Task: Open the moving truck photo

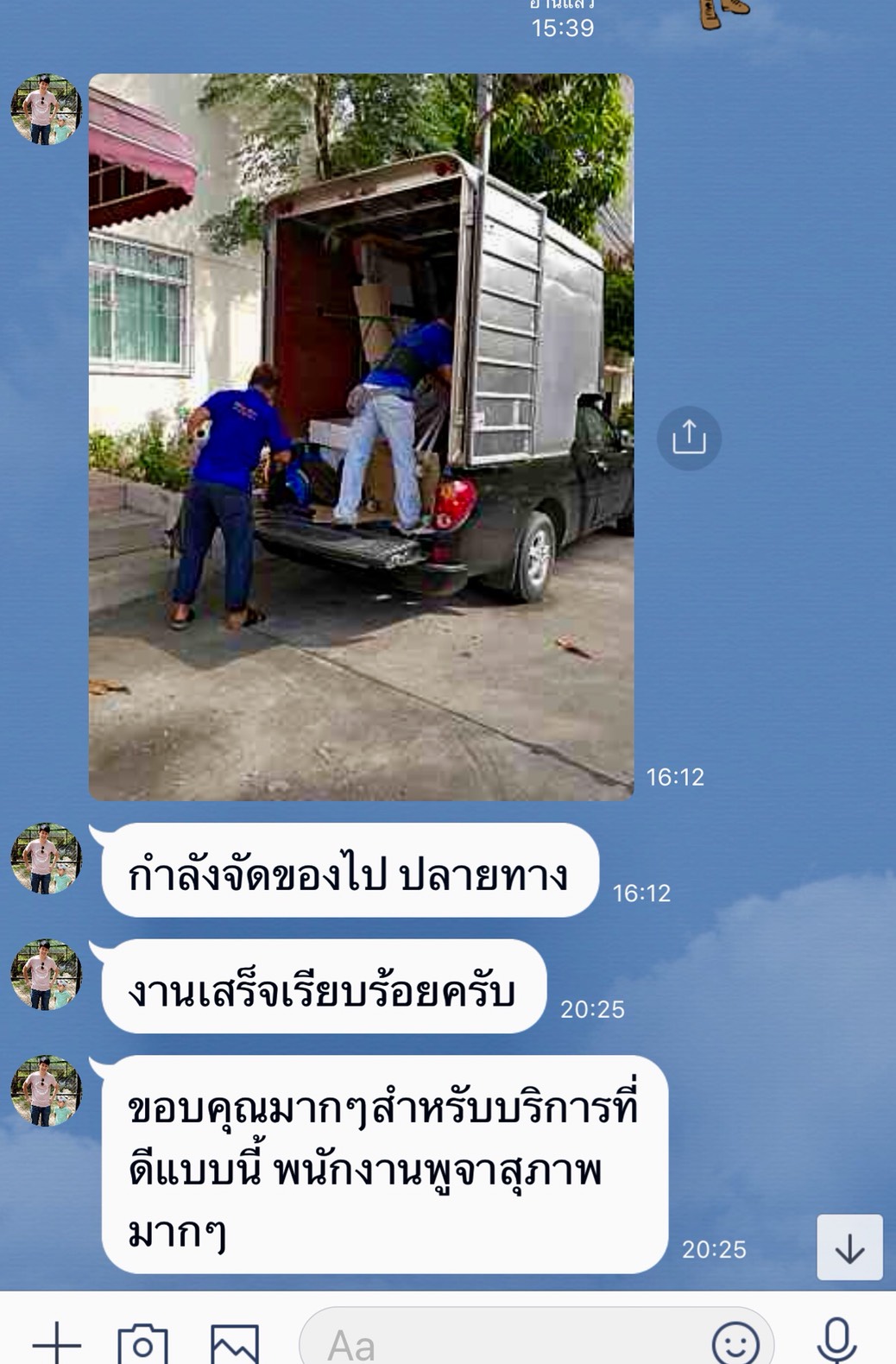Action: [361, 437]
